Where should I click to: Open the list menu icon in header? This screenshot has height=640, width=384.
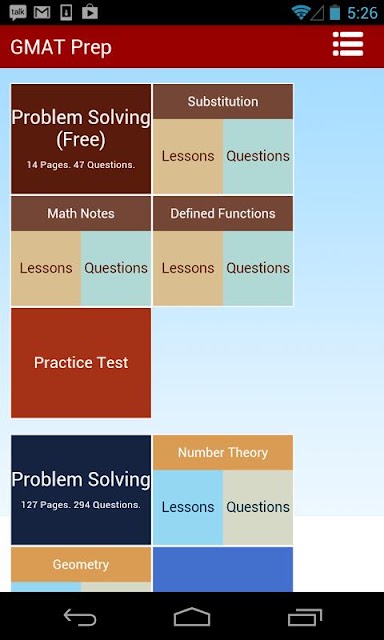[x=348, y=44]
